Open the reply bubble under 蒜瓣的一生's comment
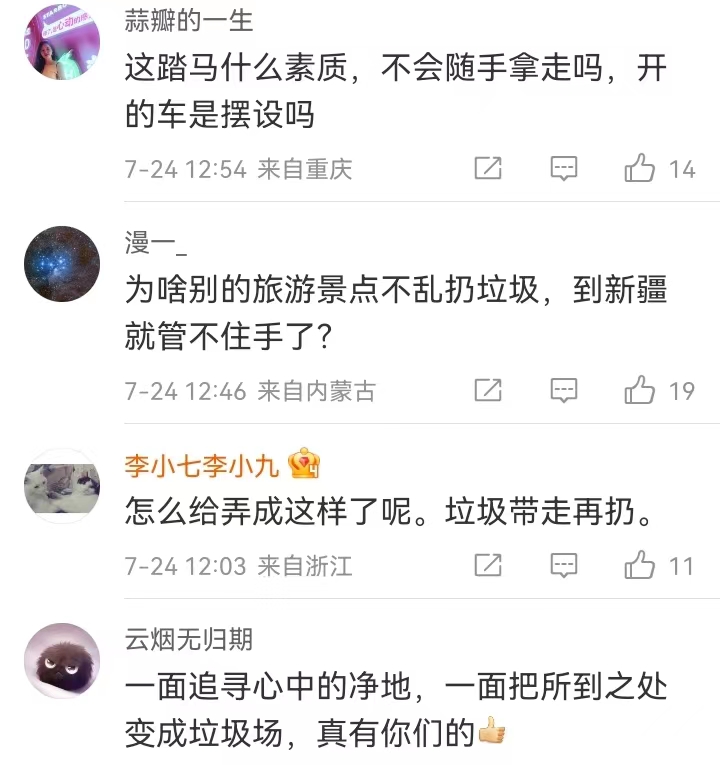Viewport: 720px width, 765px height. [x=564, y=168]
